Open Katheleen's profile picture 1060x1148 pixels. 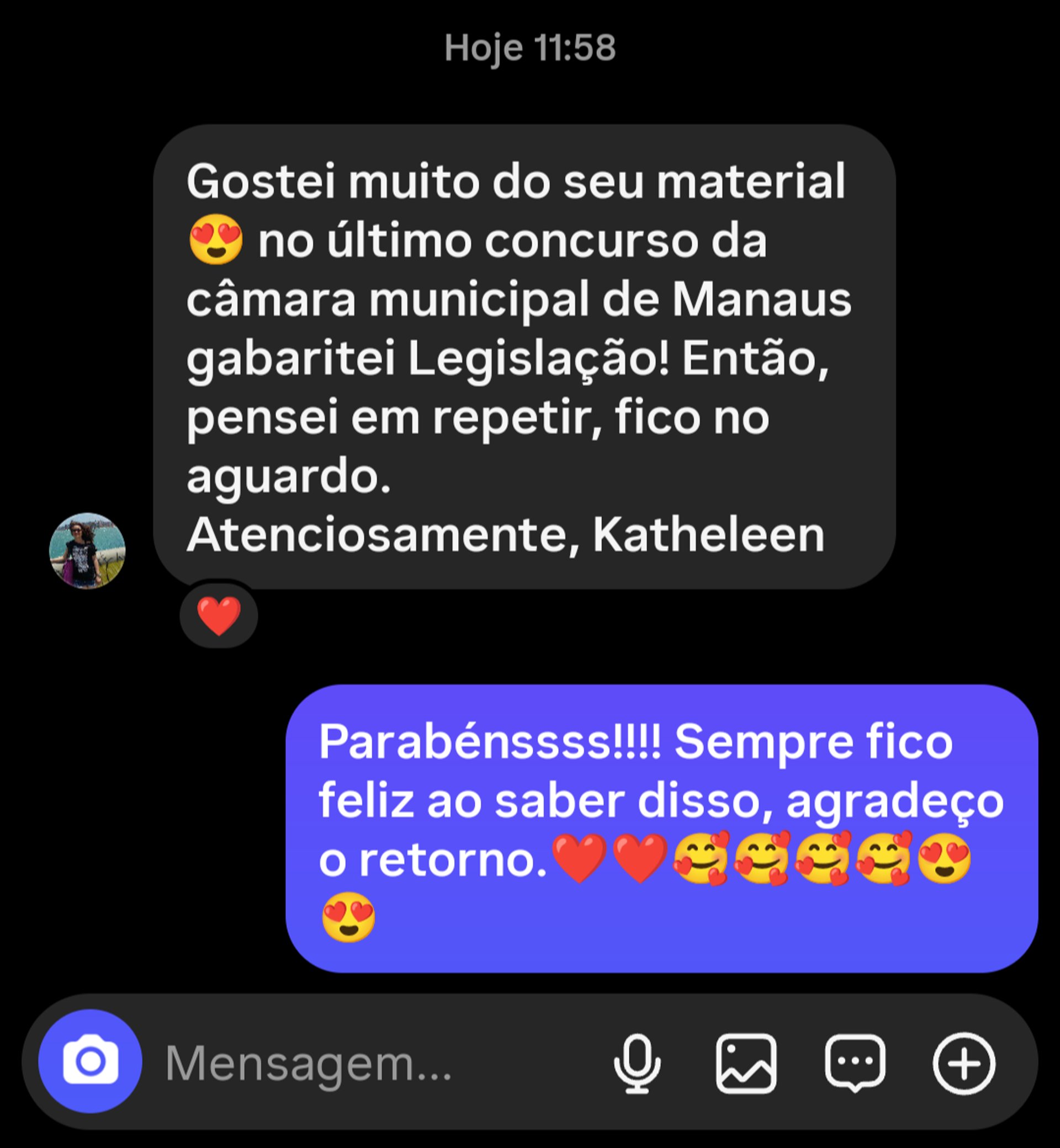87,550
